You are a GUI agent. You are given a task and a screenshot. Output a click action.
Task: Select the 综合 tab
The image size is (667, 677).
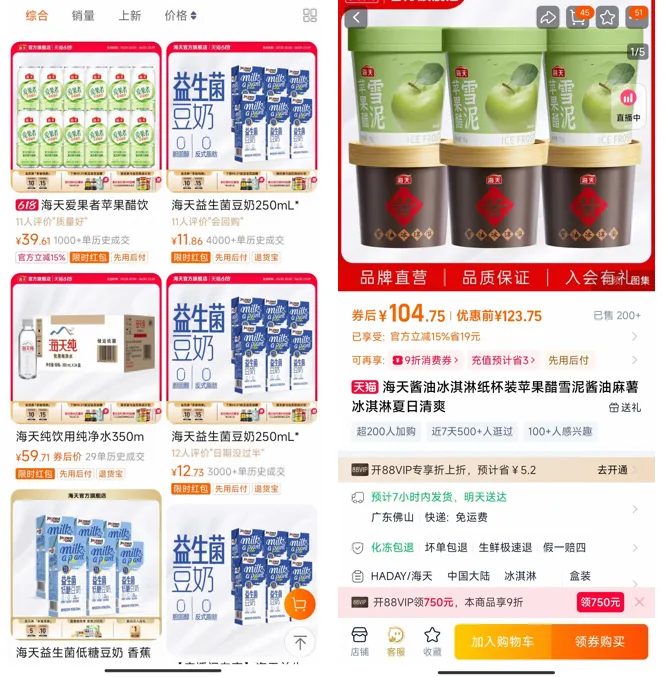[37, 15]
